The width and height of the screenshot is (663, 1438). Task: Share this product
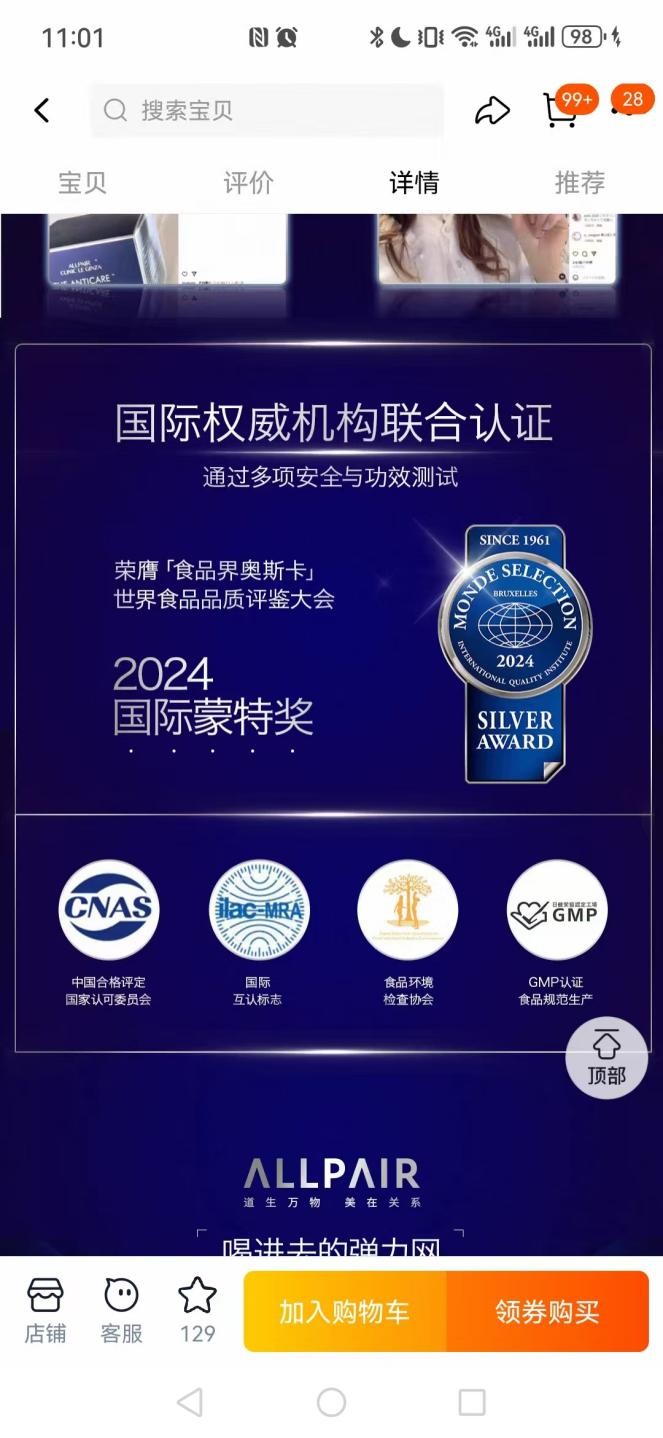click(492, 110)
